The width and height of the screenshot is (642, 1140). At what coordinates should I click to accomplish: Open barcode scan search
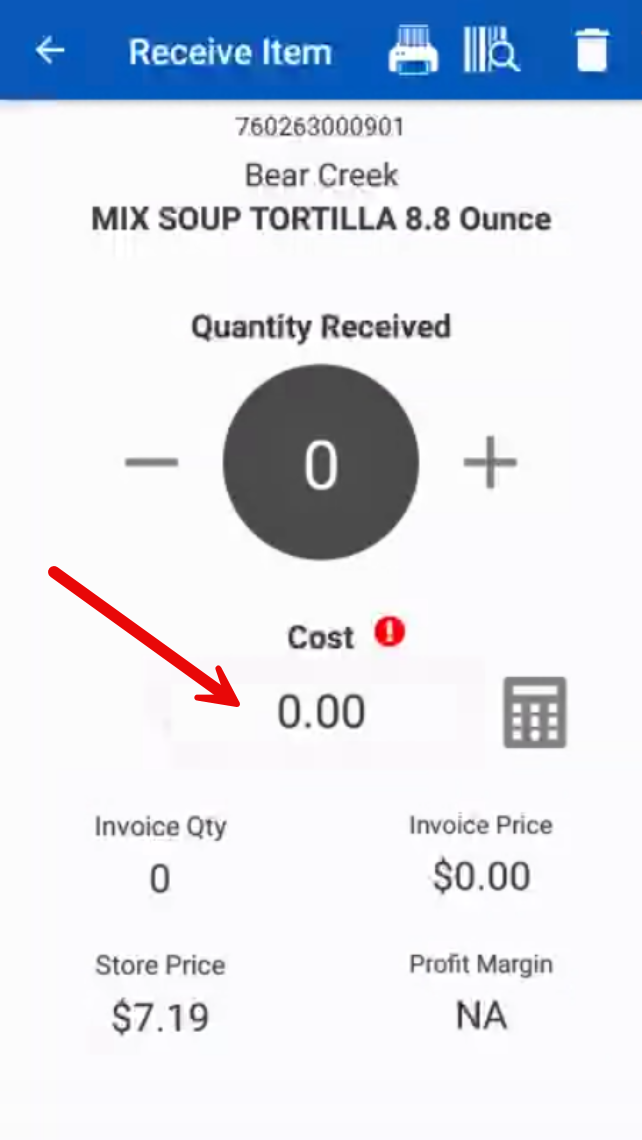[491, 50]
